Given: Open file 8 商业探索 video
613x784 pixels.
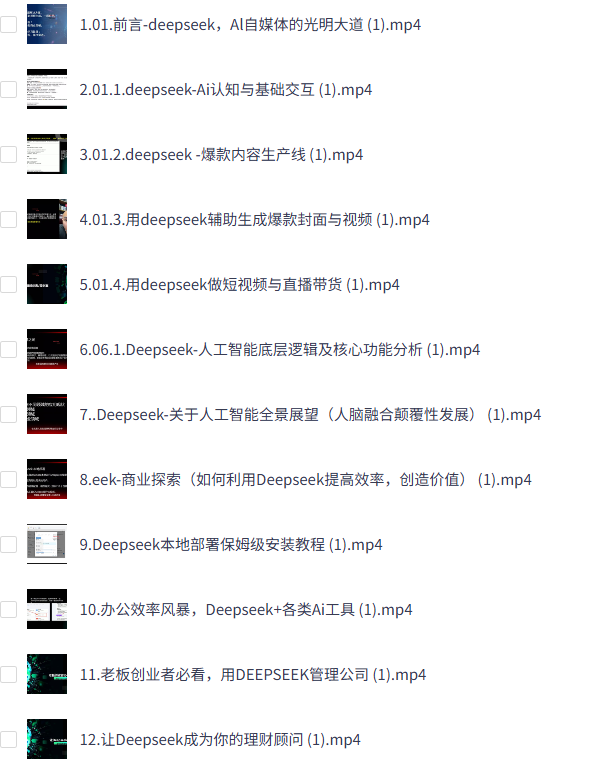Looking at the screenshot, I should click(305, 480).
